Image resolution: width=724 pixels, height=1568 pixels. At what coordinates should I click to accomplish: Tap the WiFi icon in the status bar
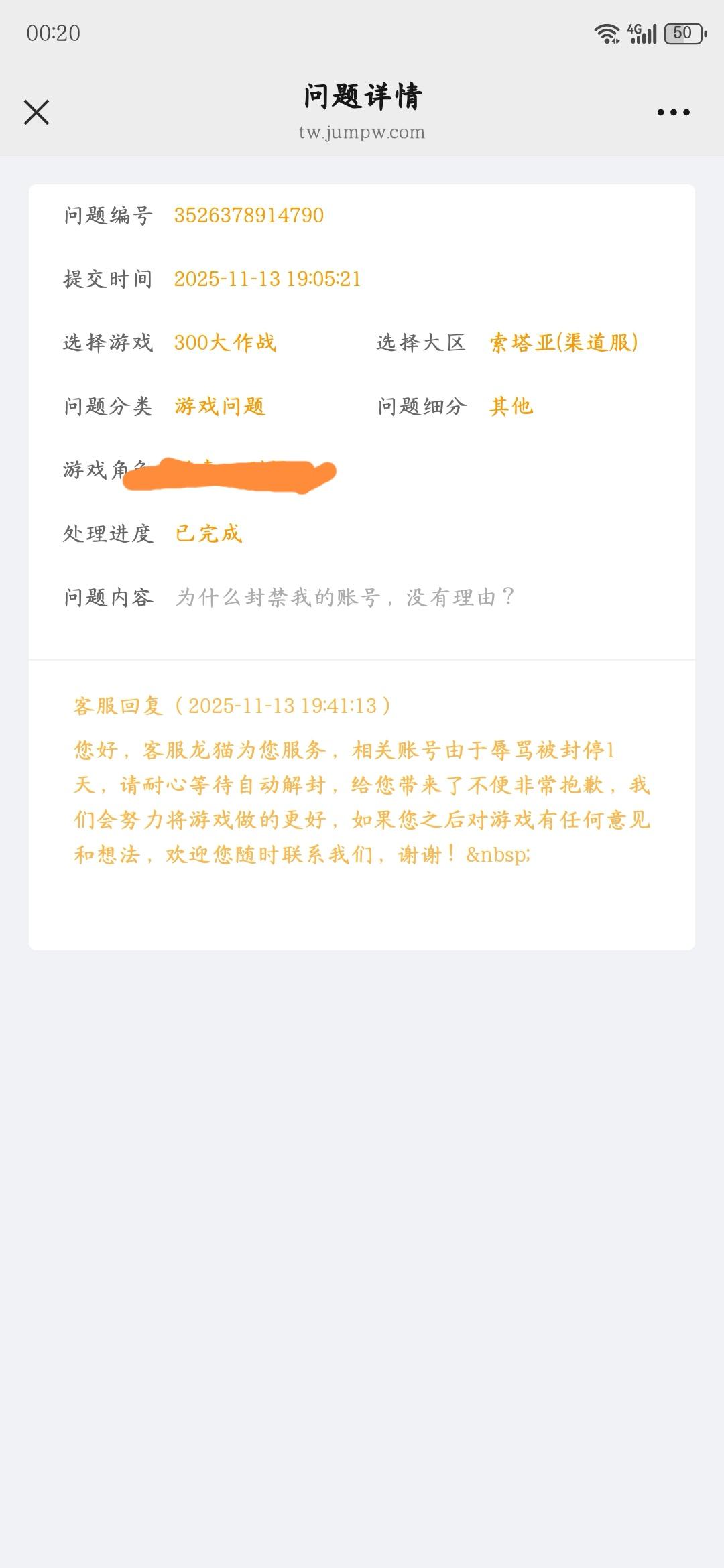(x=607, y=32)
